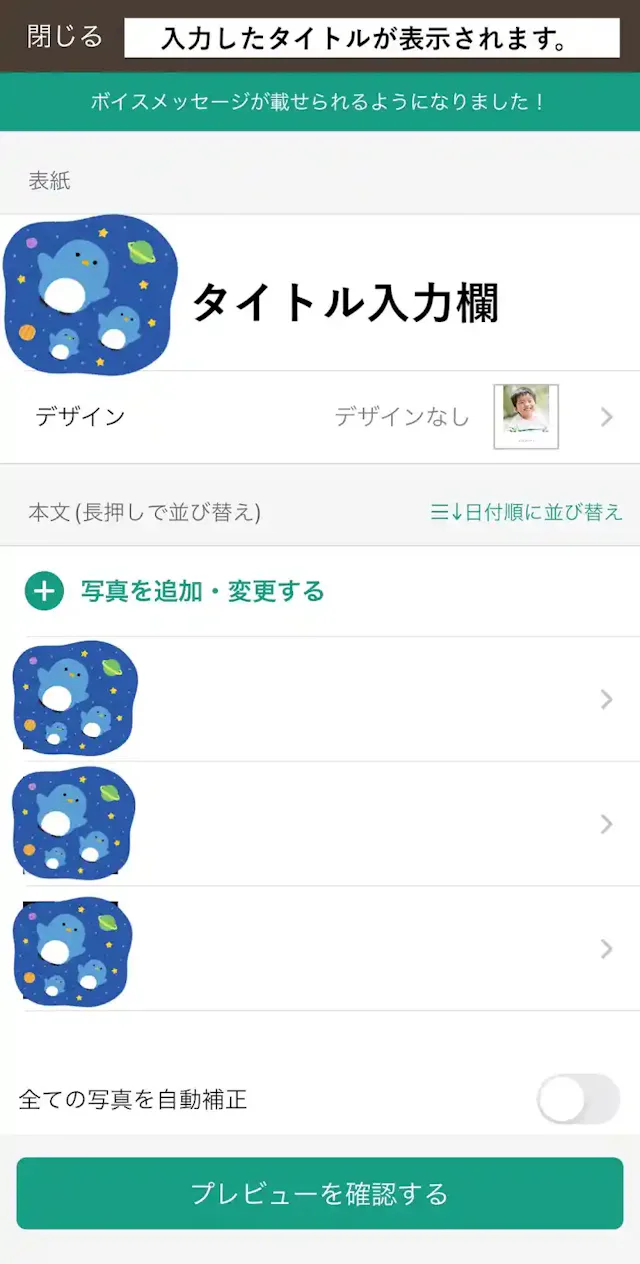
Task: Tap the タイトル入力欄 title field
Action: point(345,301)
